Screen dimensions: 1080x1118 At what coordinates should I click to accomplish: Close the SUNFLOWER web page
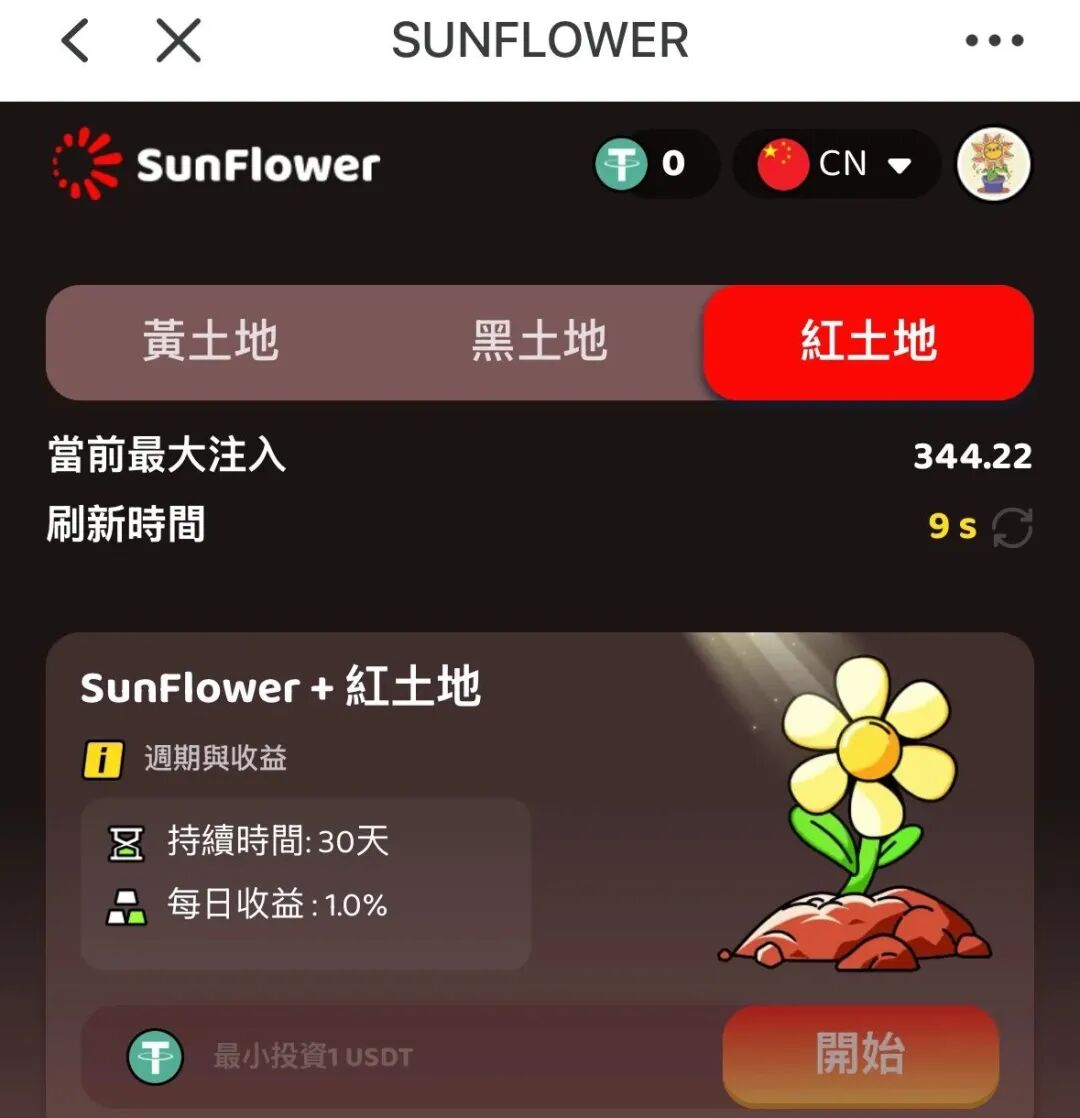pos(179,41)
